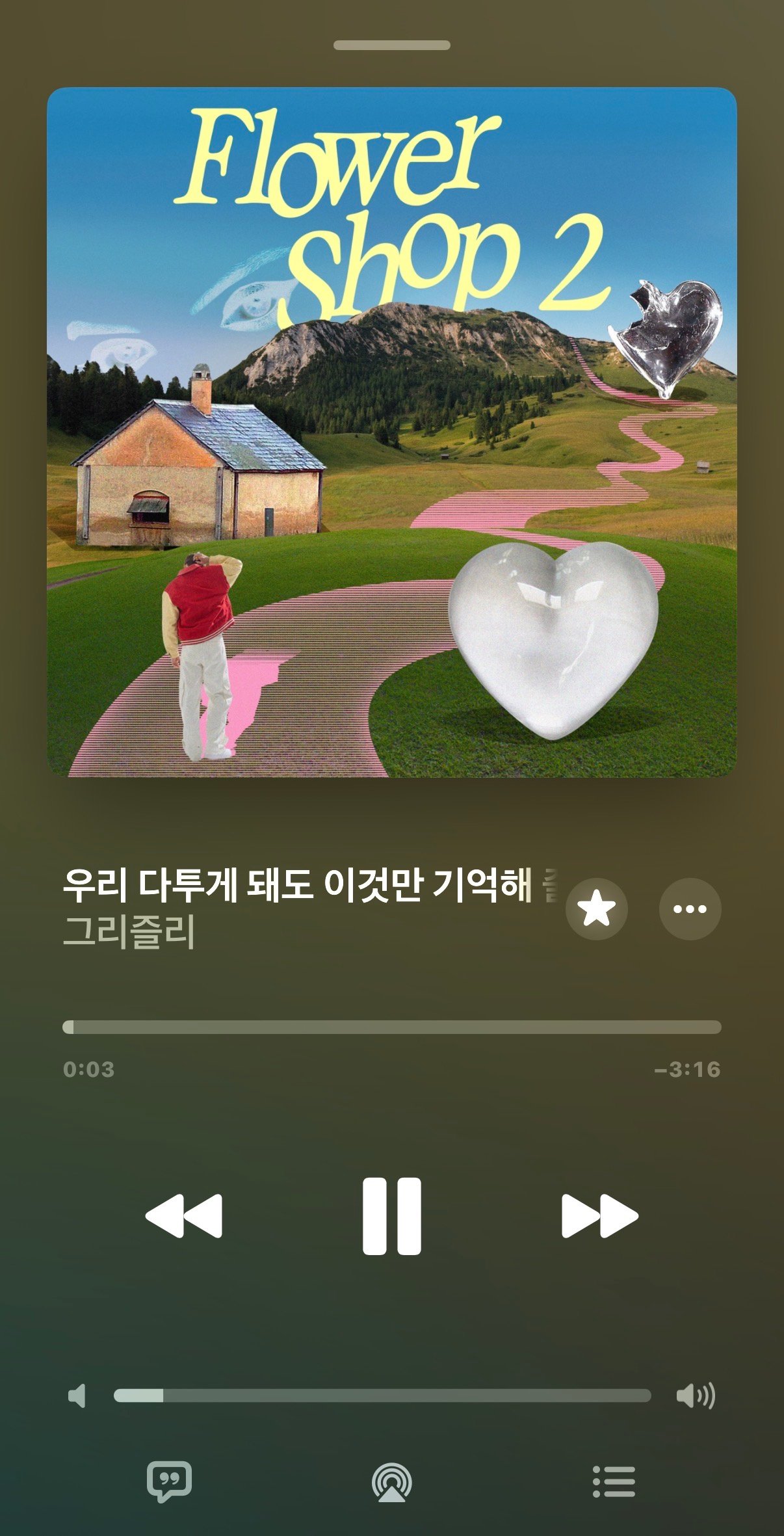Tap the Flower Shop 2 album artwork
This screenshot has height=1536, width=784.
[391, 432]
